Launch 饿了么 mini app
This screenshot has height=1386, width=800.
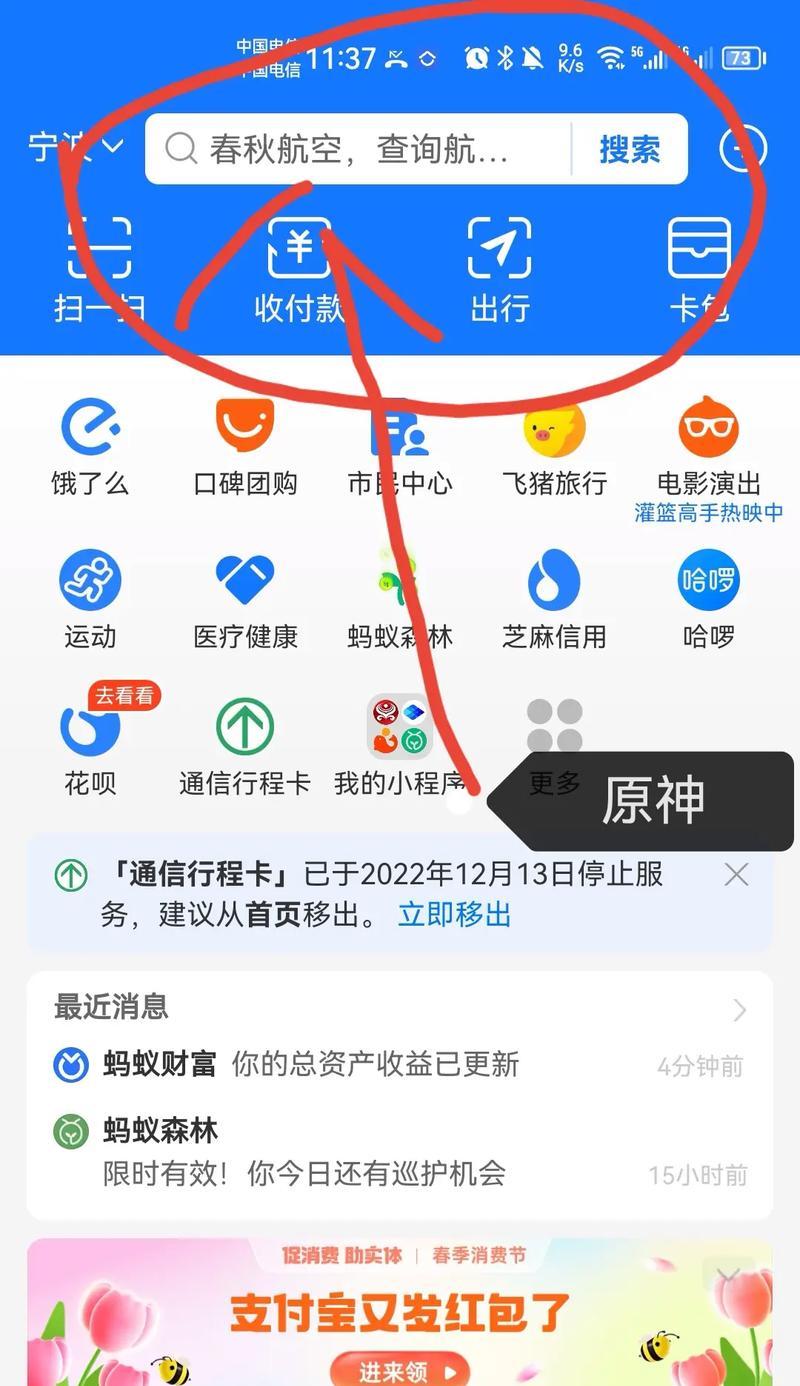coord(90,448)
